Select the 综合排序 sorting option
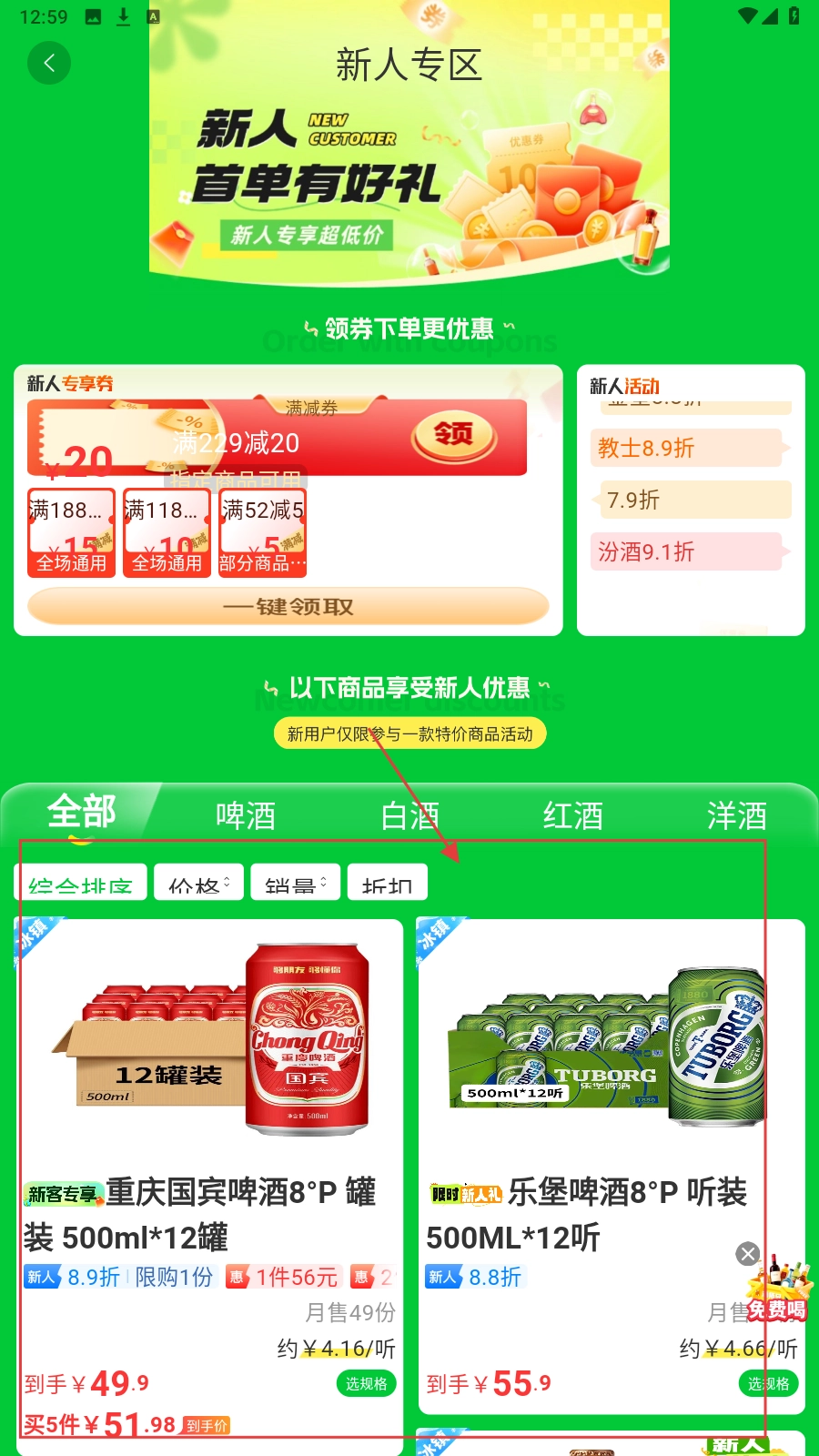 click(x=81, y=882)
